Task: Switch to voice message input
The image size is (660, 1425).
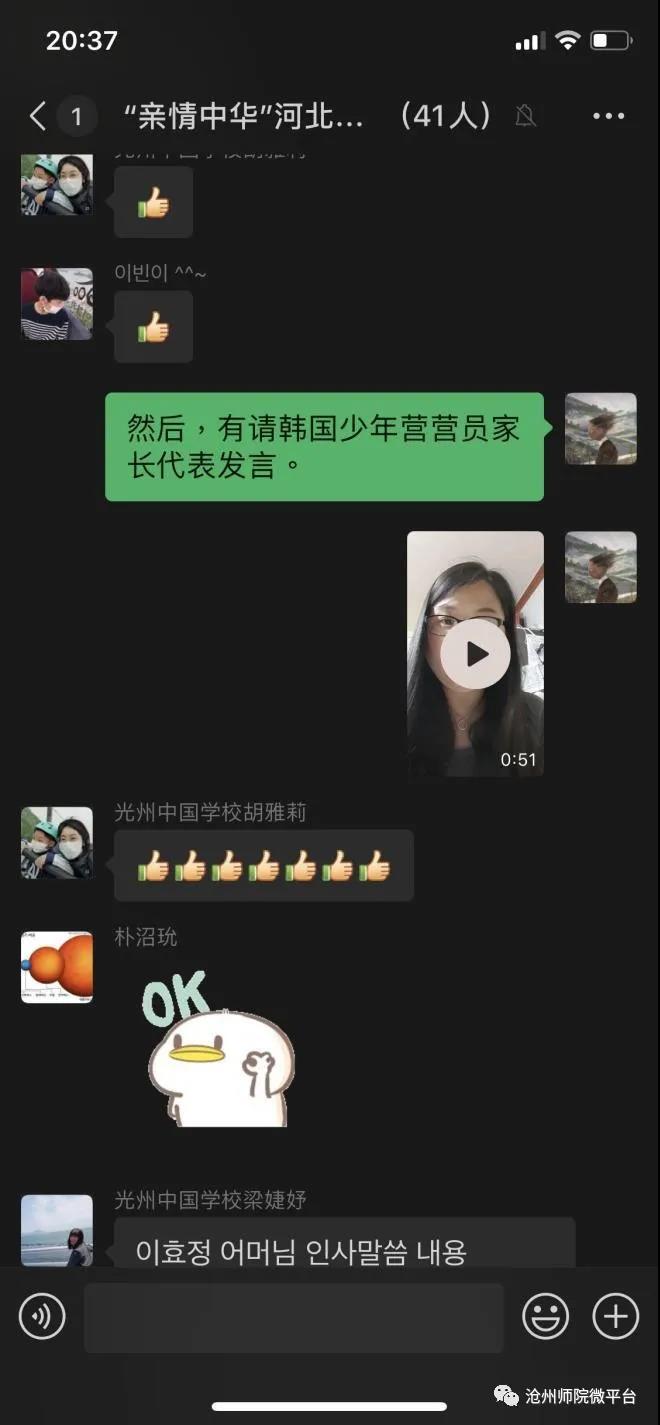Action: 42,1316
